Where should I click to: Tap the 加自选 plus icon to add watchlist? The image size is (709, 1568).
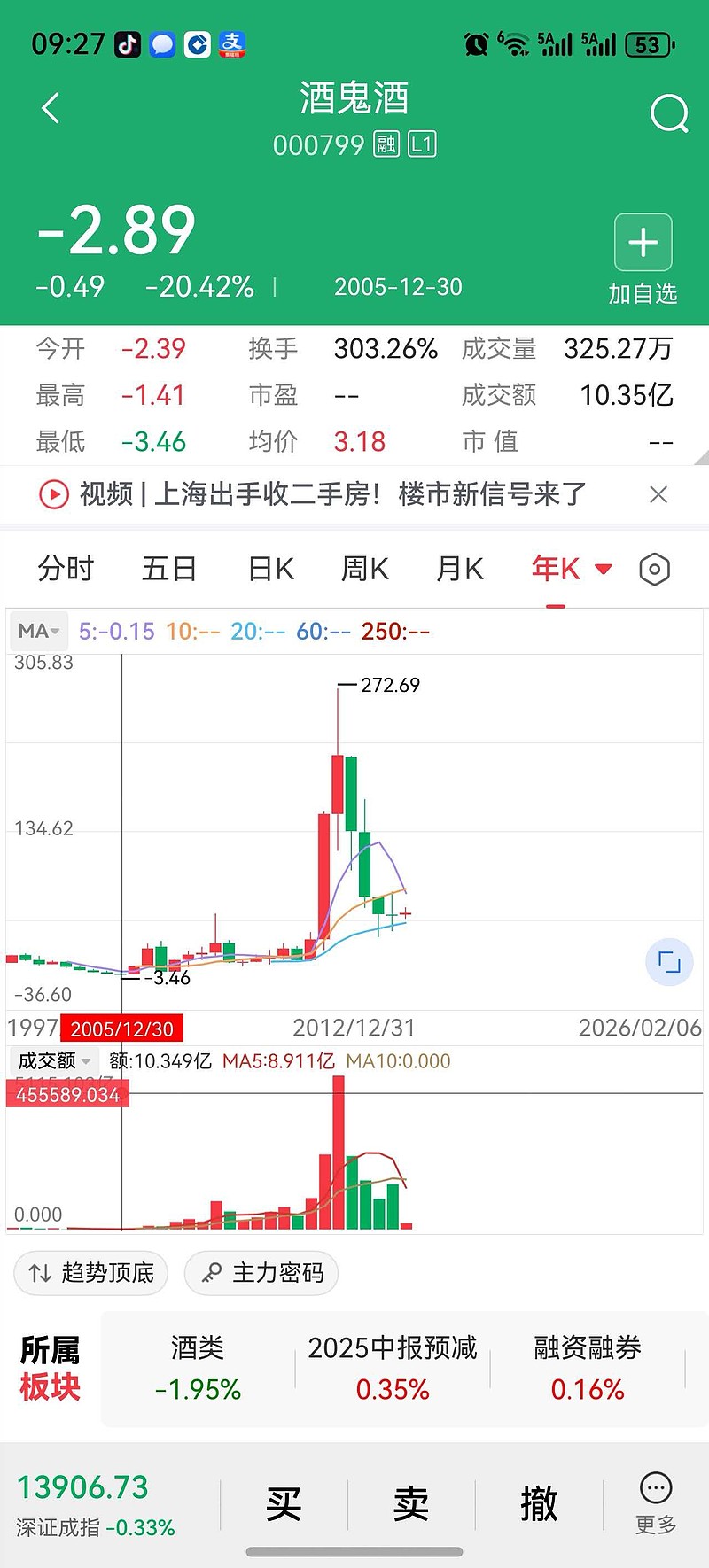(x=643, y=242)
